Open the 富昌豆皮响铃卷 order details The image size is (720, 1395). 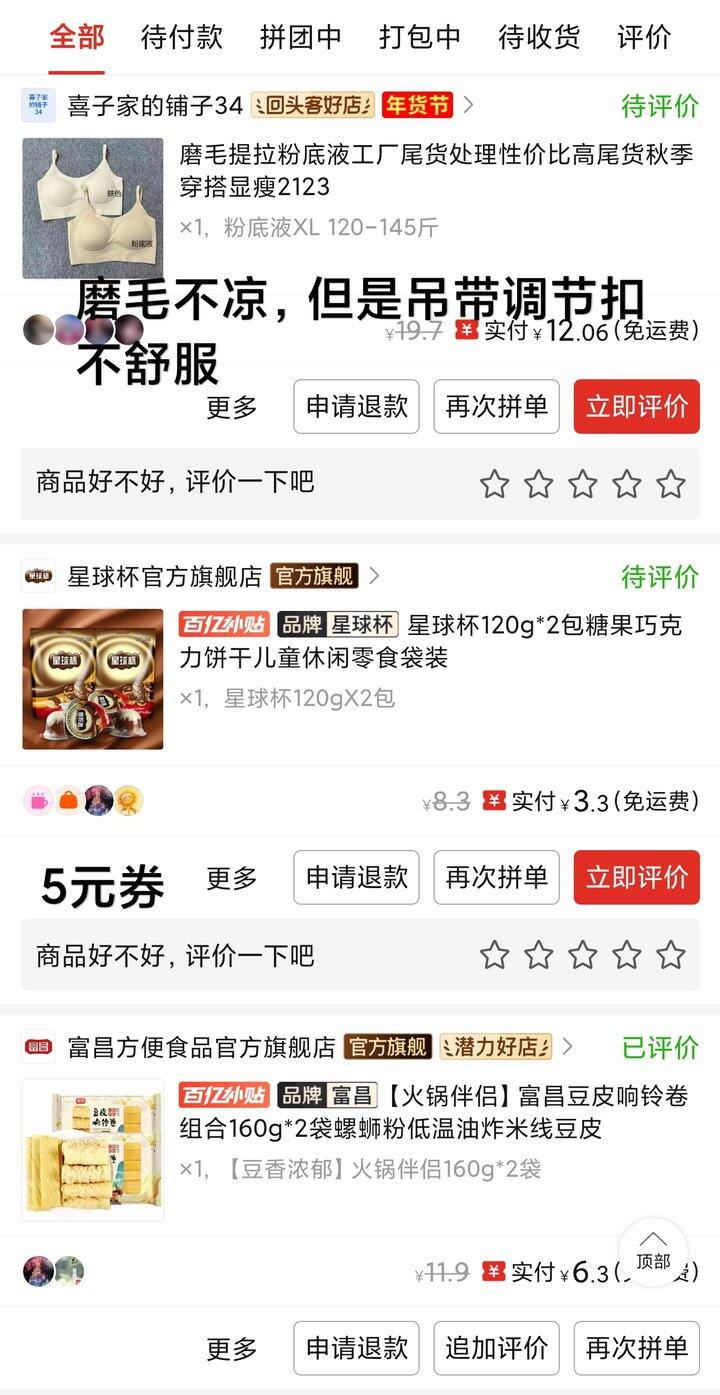(434, 1113)
